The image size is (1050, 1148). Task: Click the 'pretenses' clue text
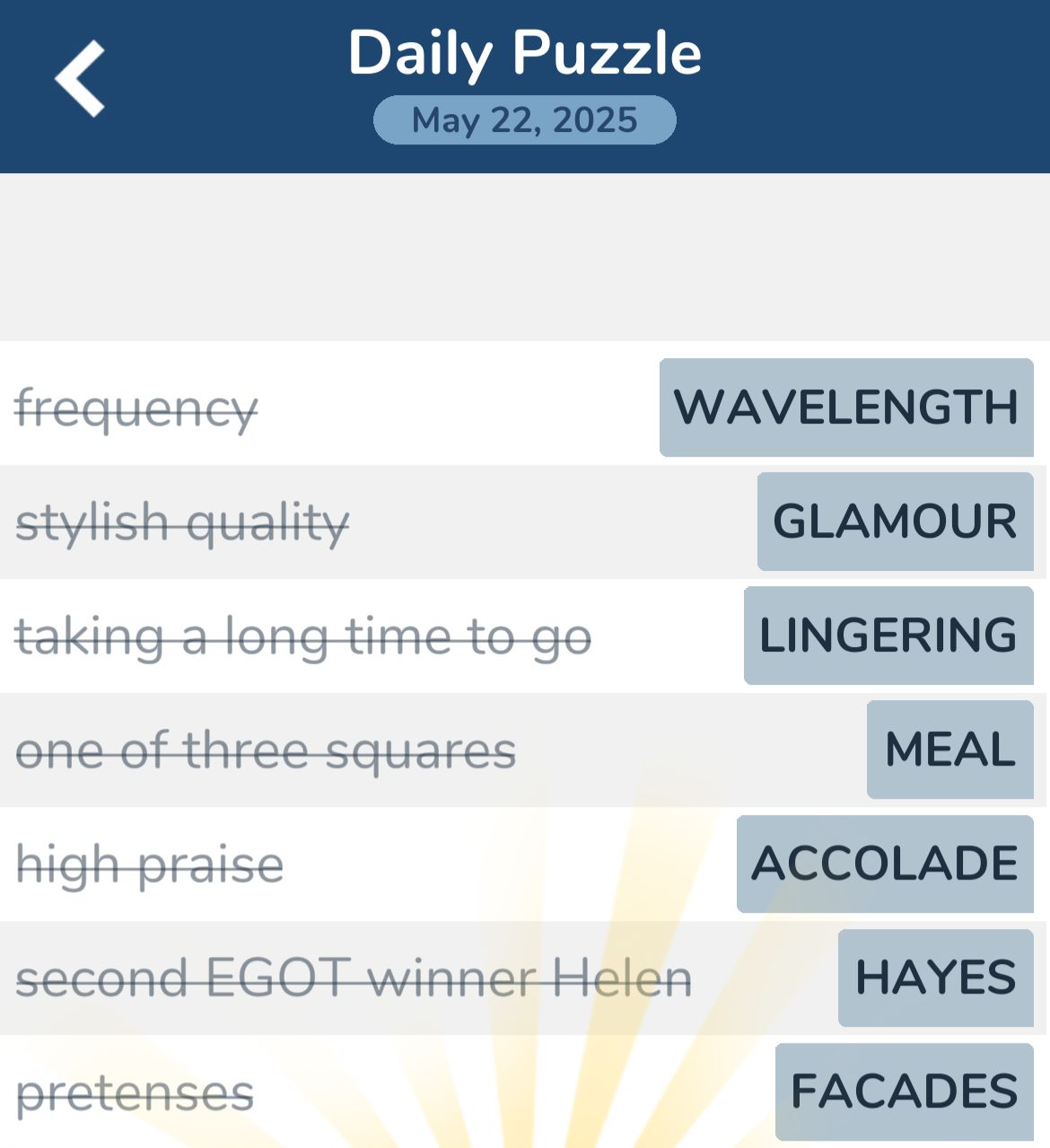pyautogui.click(x=136, y=1091)
